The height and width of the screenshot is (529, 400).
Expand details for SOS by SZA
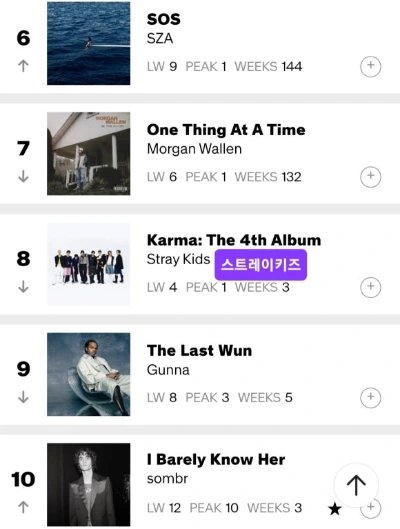[370, 66]
